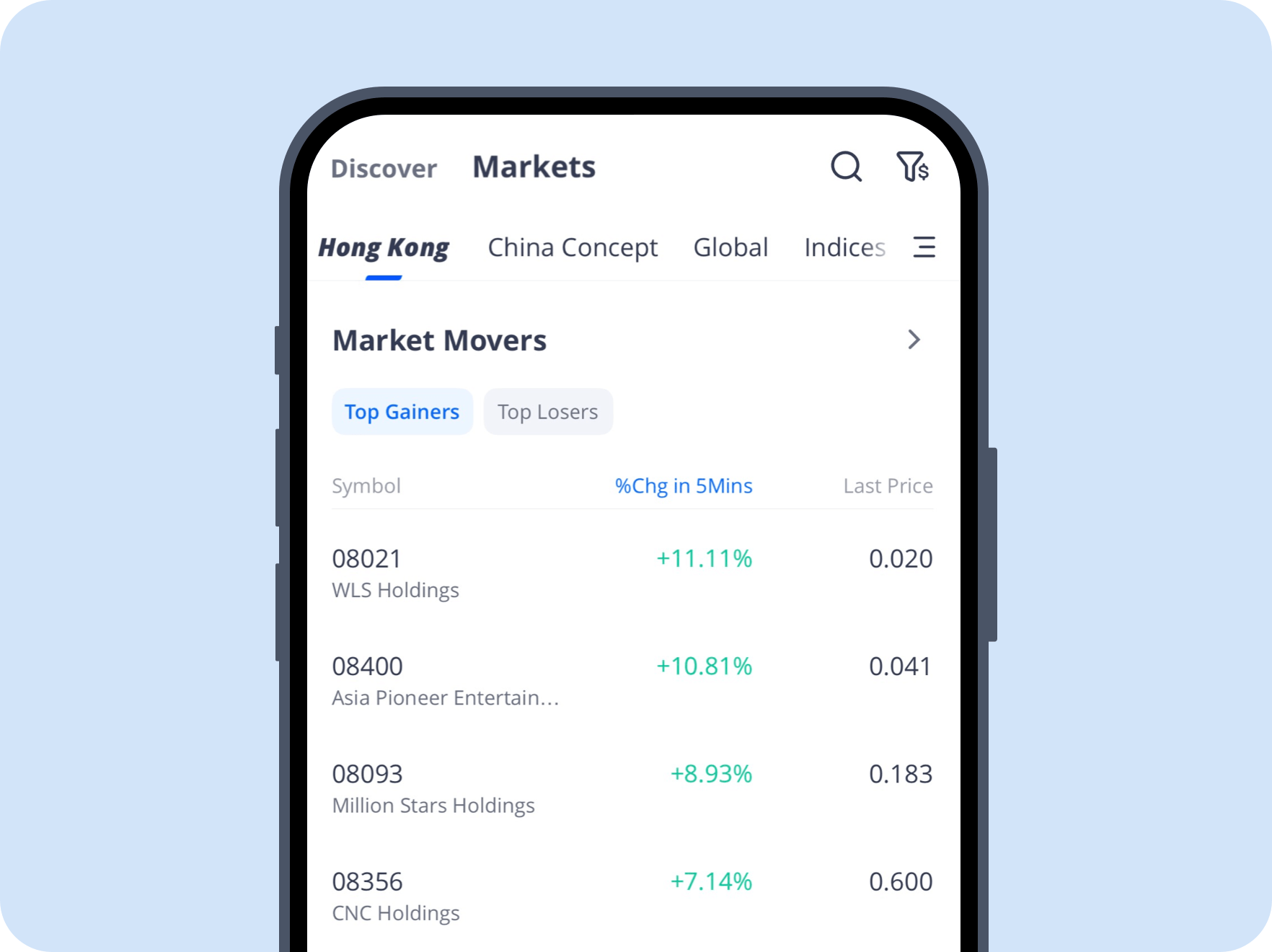This screenshot has height=952, width=1272.
Task: View 08093 Million Stars Holdings details
Action: pos(632,788)
